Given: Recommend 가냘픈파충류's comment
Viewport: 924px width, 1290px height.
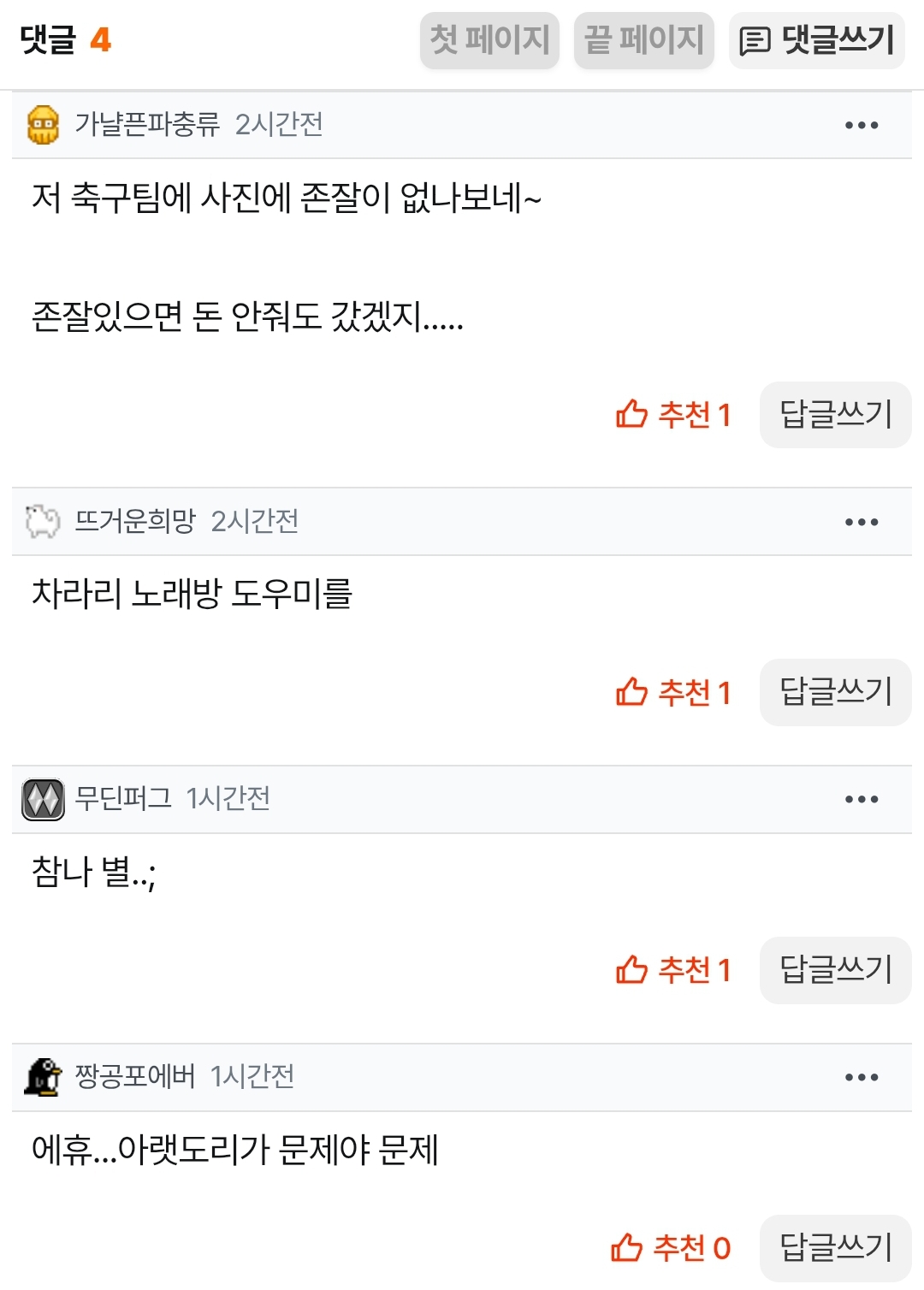Looking at the screenshot, I should (673, 415).
